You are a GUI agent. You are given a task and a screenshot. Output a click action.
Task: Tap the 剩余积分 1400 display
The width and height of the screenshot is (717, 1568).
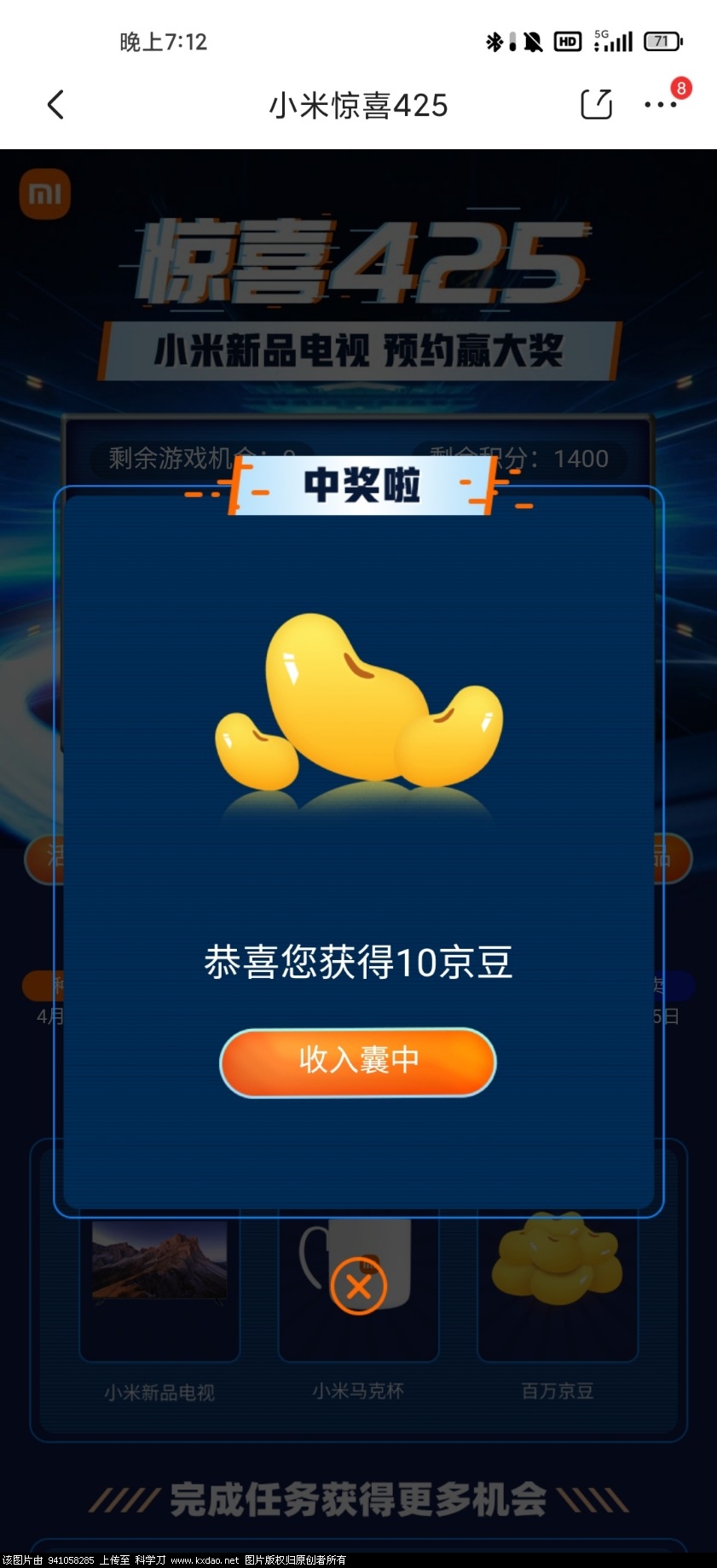[x=518, y=459]
